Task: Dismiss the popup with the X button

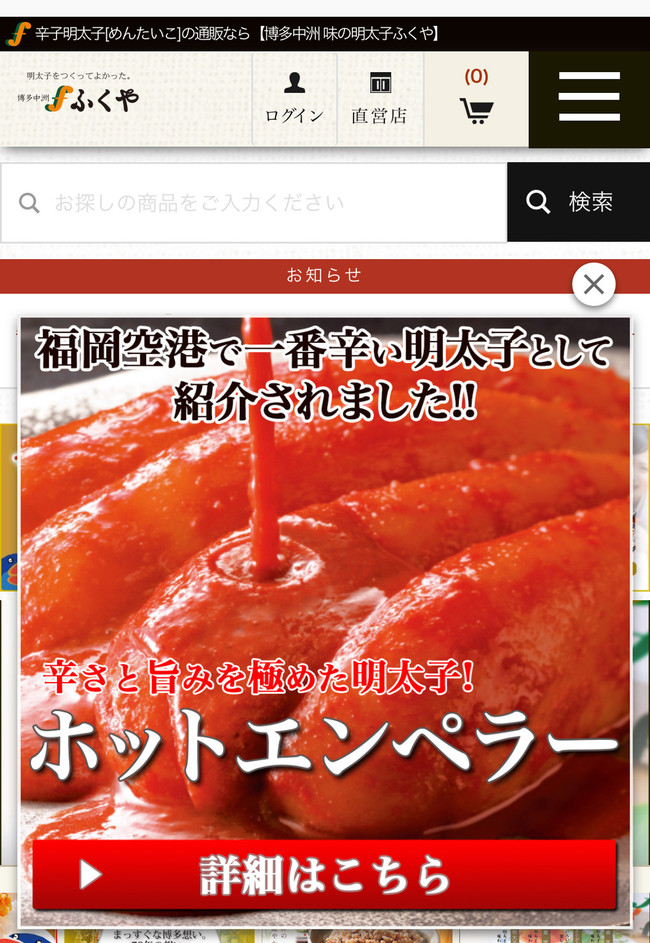Action: tap(593, 285)
